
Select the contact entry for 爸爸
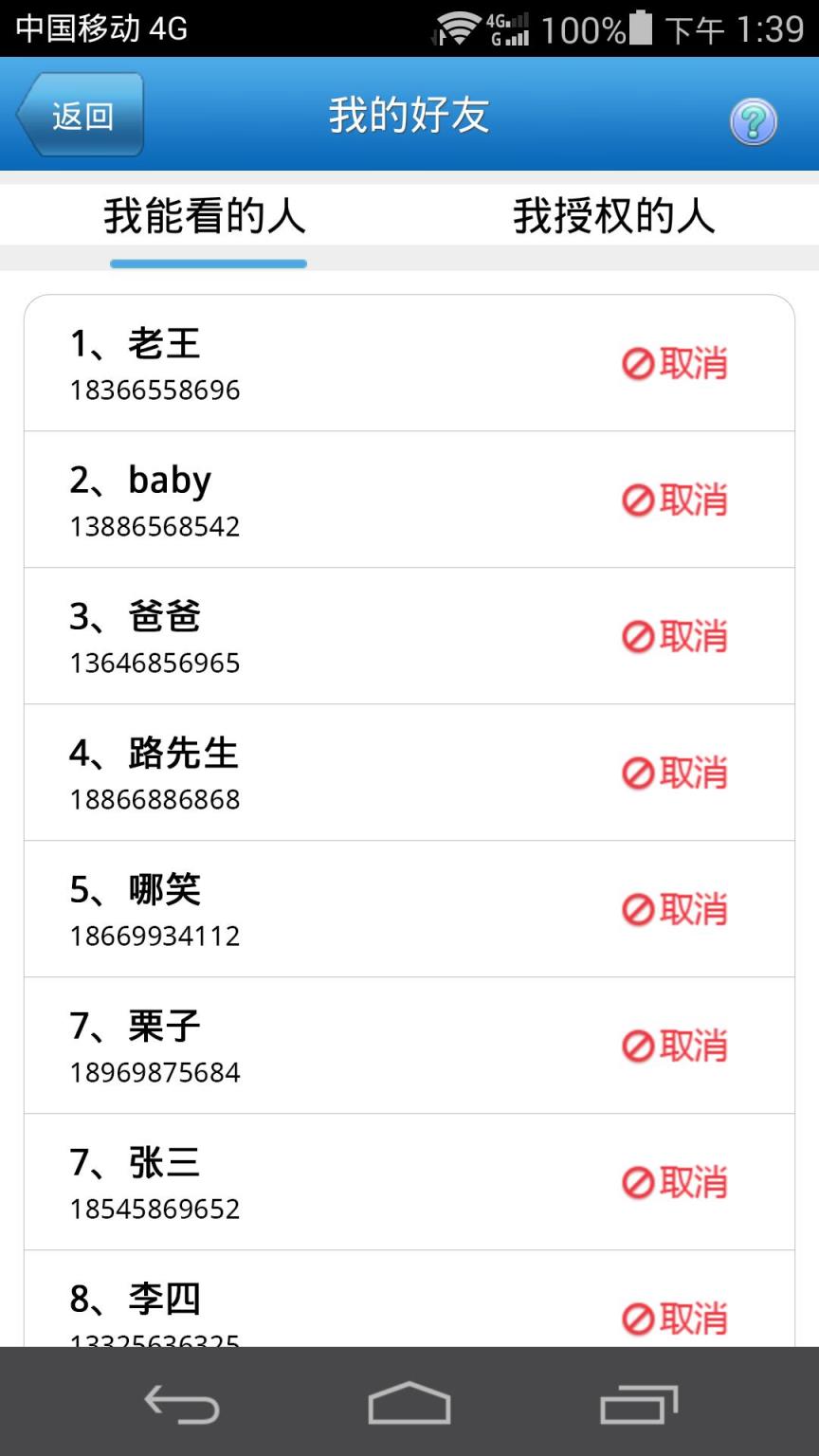[284, 636]
